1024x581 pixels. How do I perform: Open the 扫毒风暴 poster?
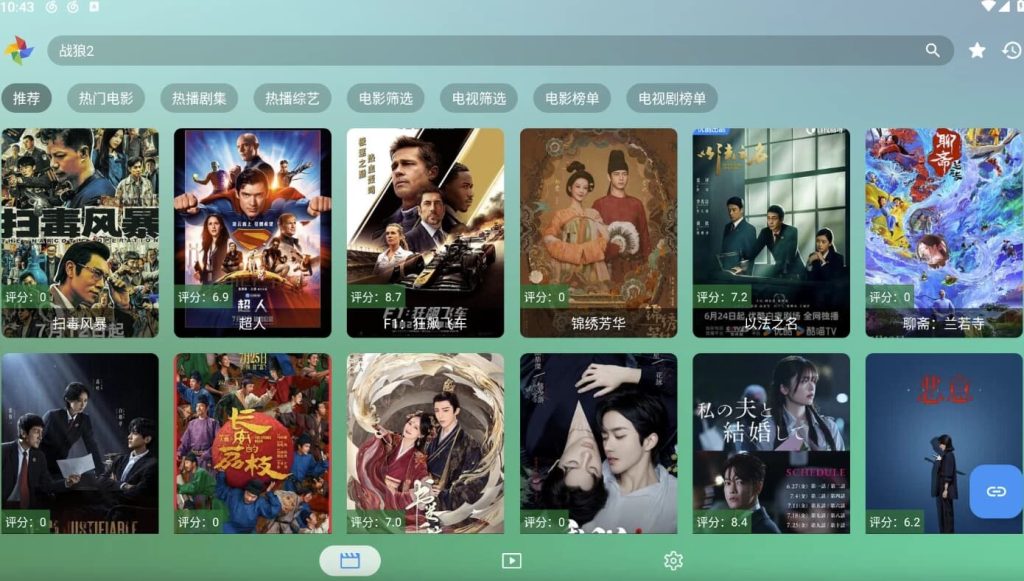click(79, 232)
